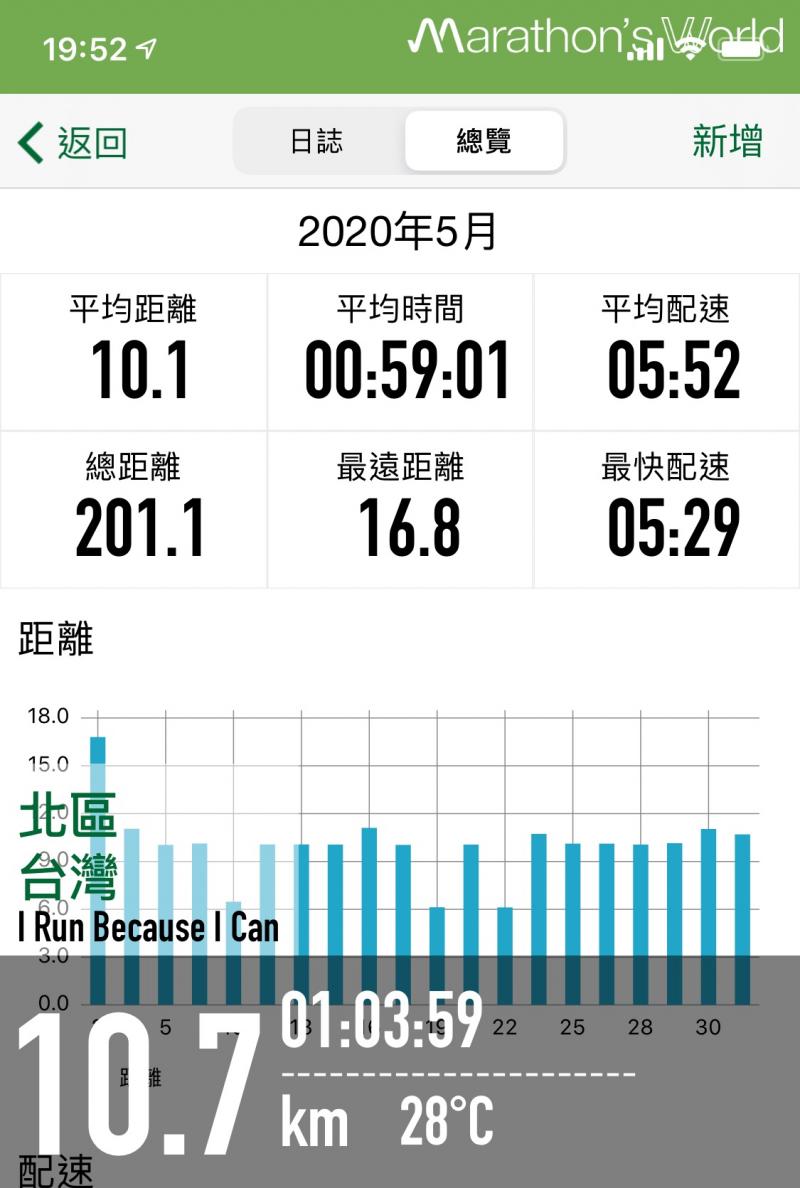Switch to the 日誌 tab
The width and height of the screenshot is (800, 1188).
317,141
